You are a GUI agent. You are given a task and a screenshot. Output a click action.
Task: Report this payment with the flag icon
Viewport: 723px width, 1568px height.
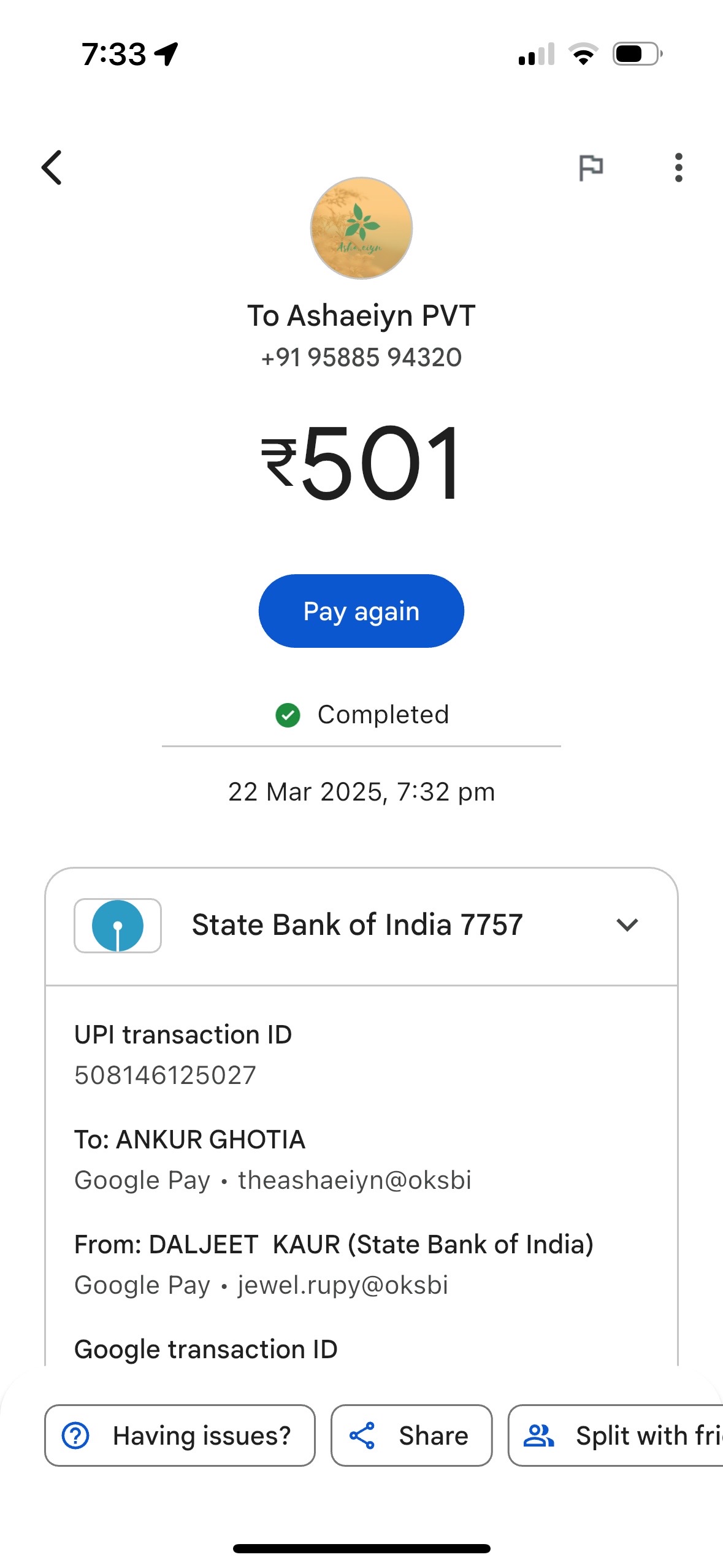(591, 167)
